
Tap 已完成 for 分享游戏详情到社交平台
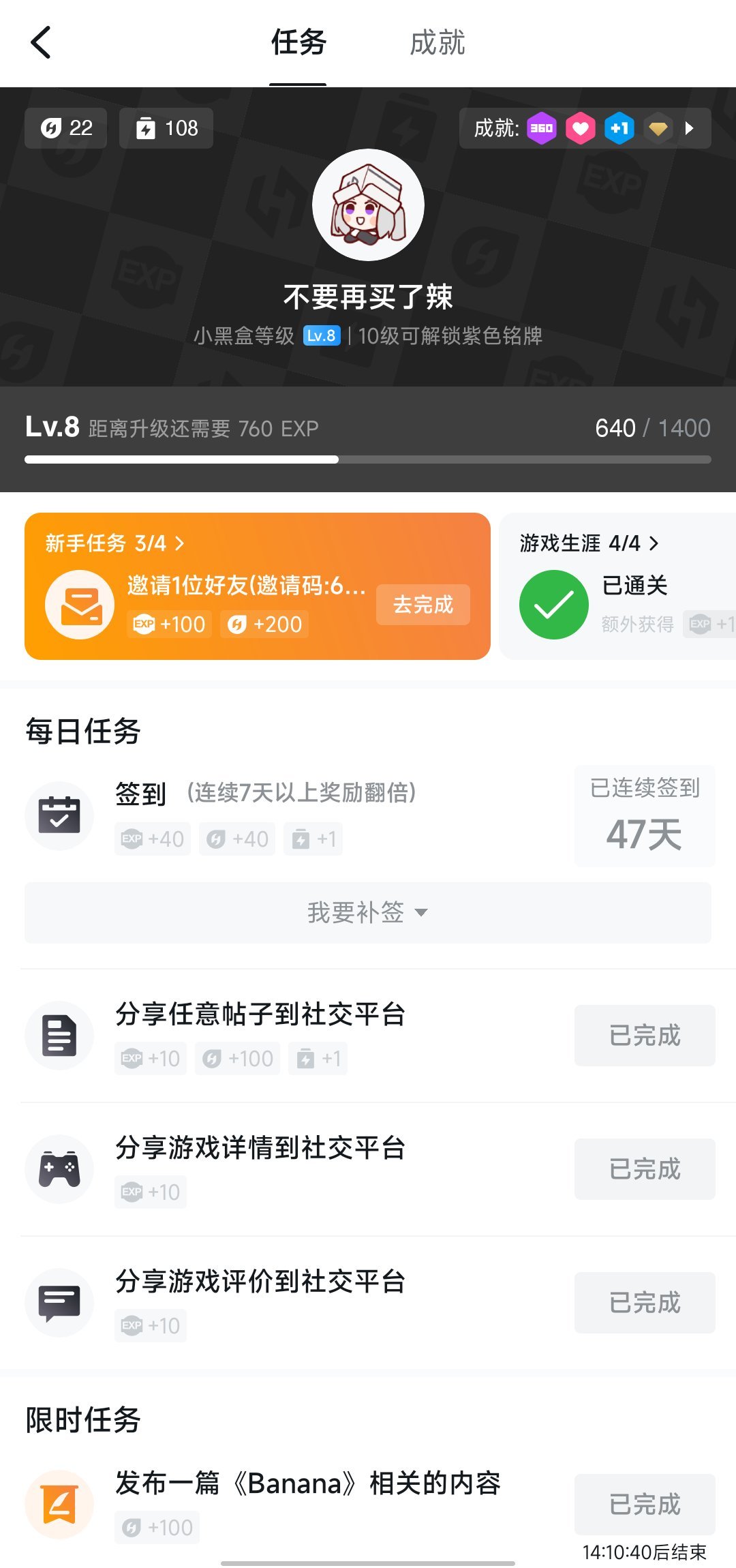[x=644, y=1169]
